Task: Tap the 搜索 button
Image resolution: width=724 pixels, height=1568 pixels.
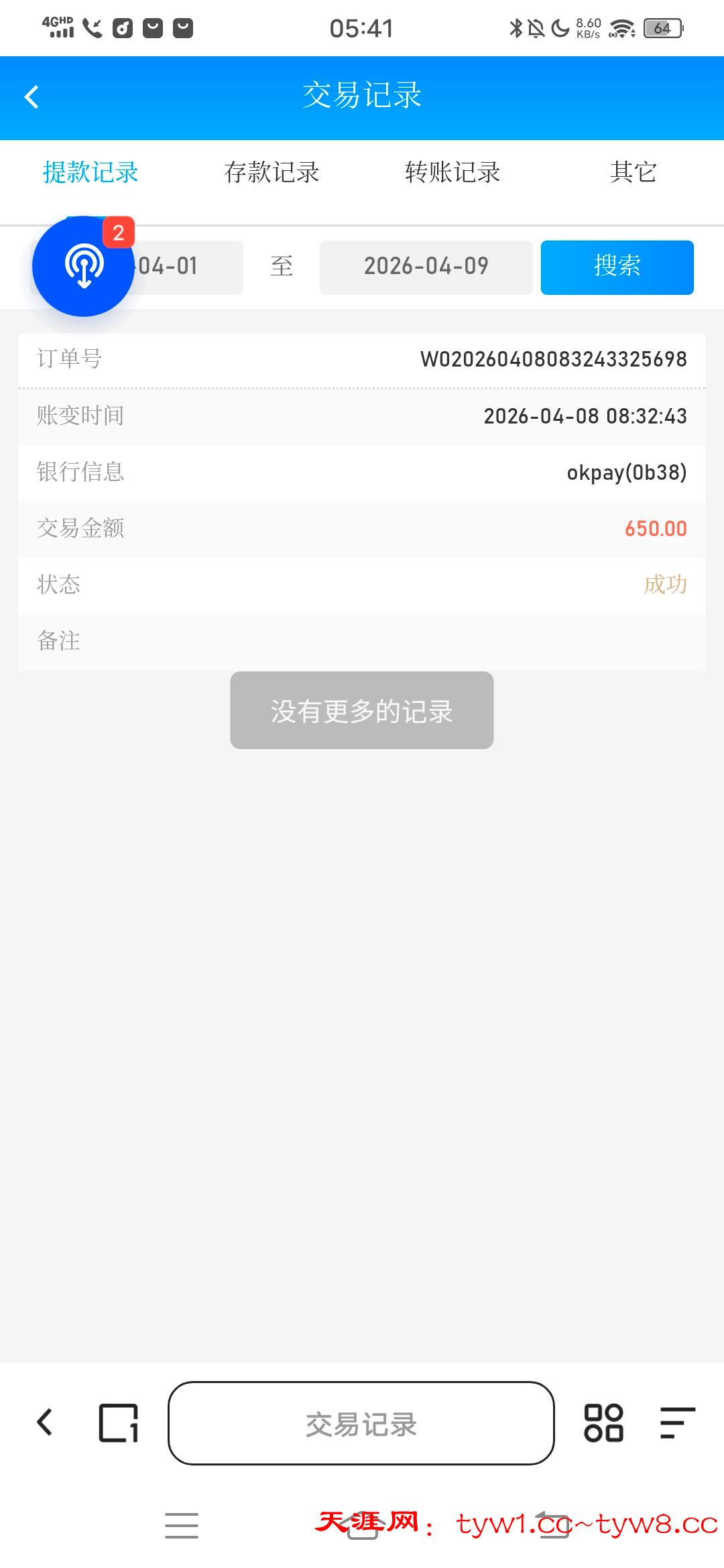Action: [x=617, y=267]
